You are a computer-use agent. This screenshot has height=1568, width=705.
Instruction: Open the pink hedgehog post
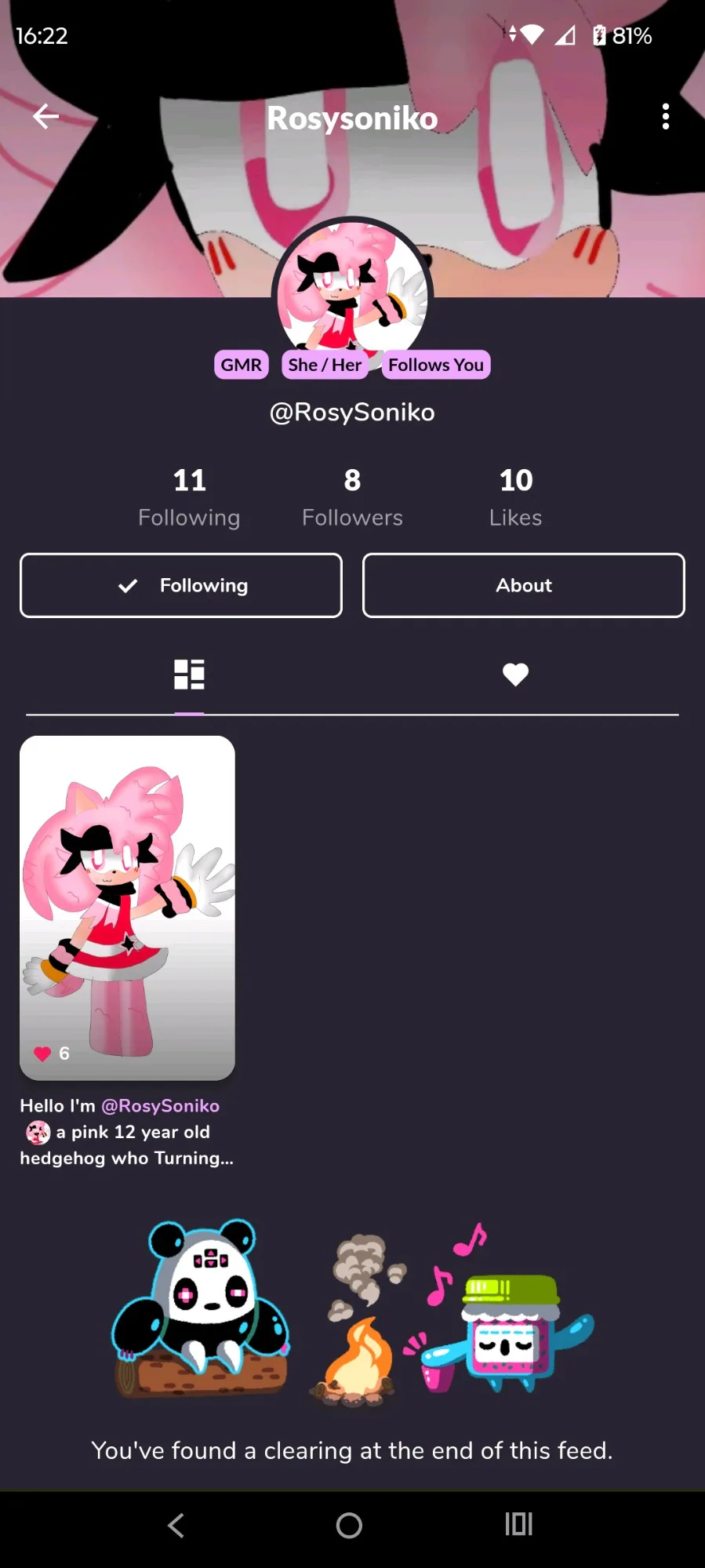(127, 907)
